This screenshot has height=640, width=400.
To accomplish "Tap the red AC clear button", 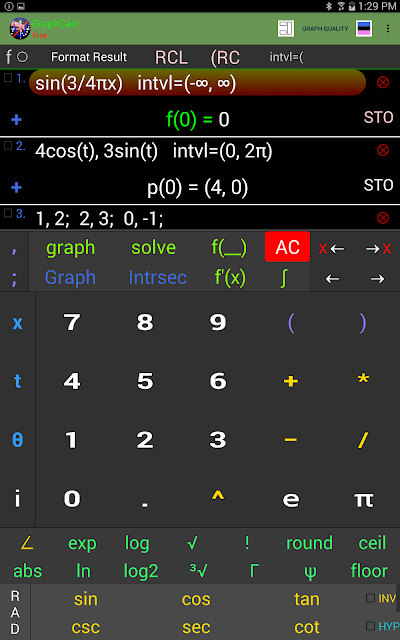I will pos(287,247).
